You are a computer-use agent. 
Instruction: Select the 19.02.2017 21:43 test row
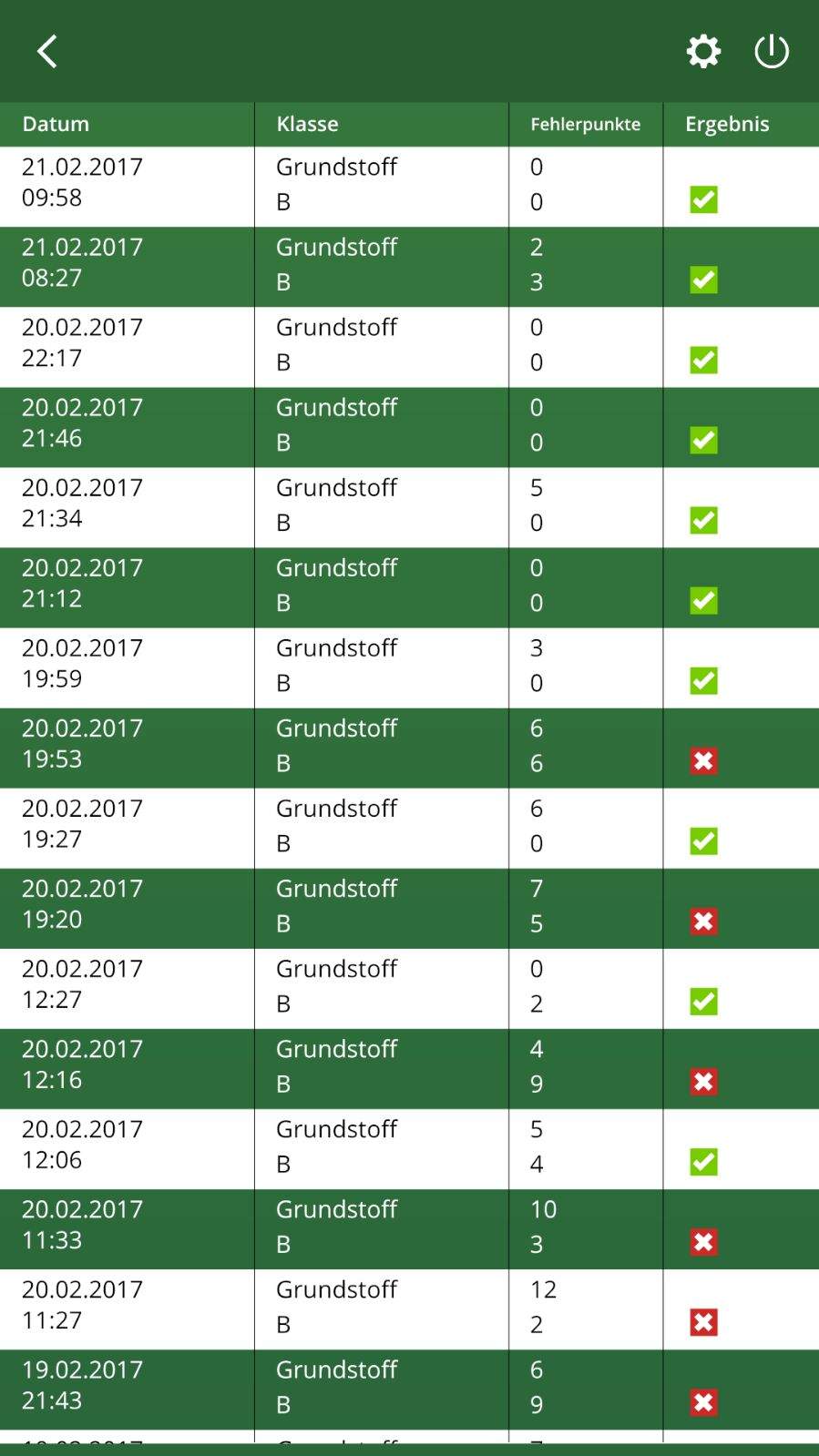[409, 1388]
